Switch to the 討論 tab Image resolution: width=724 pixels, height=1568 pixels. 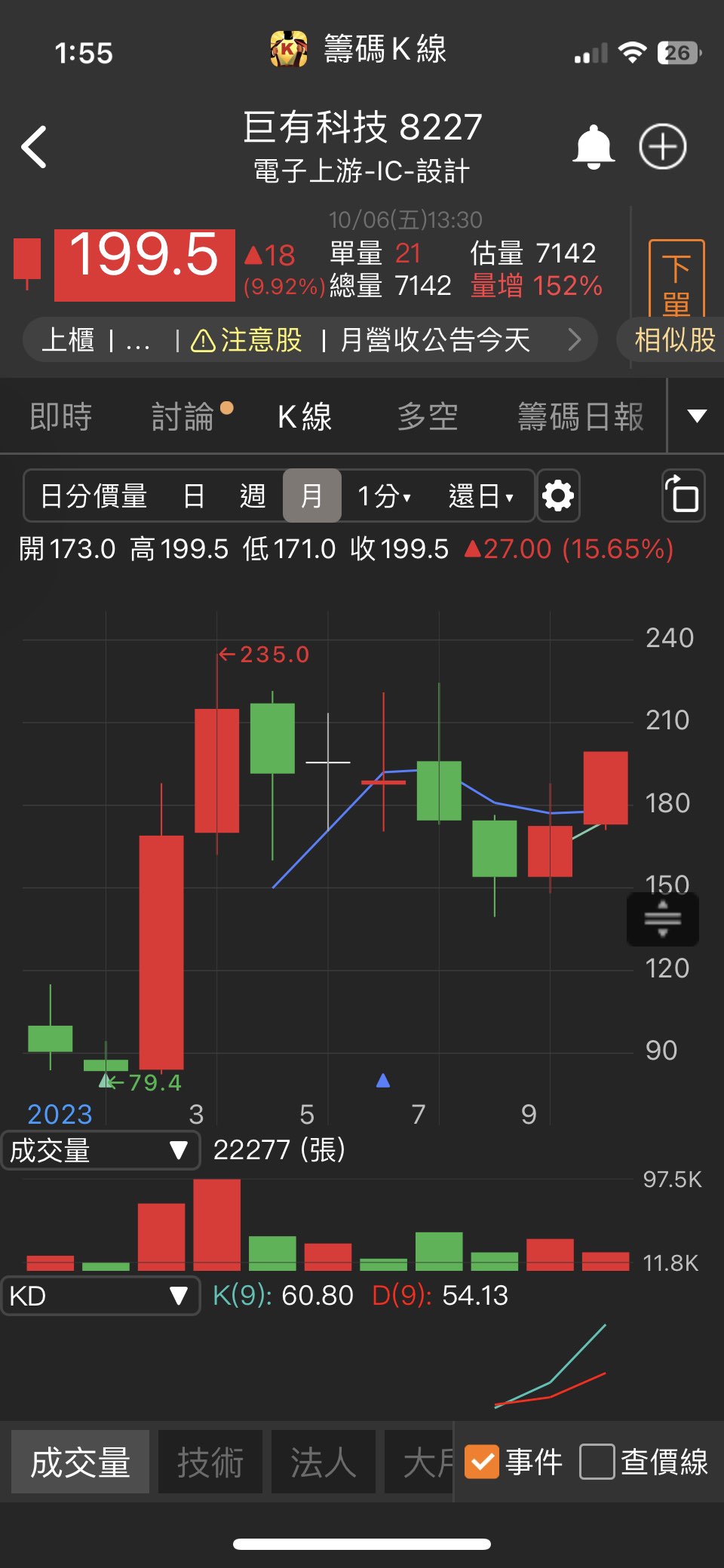(x=183, y=417)
